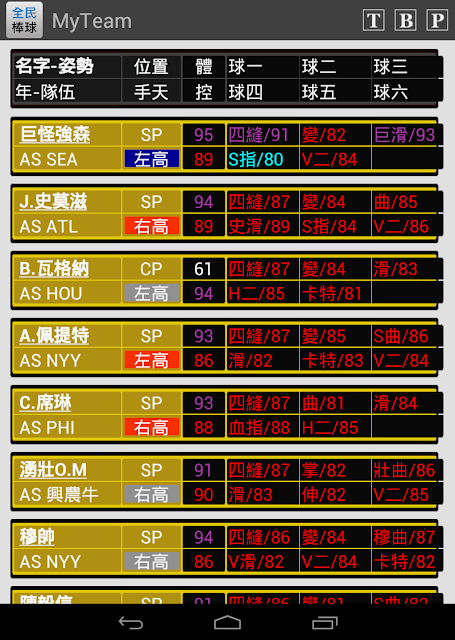Tap the 全民棒球 app icon

pyautogui.click(x=24, y=20)
